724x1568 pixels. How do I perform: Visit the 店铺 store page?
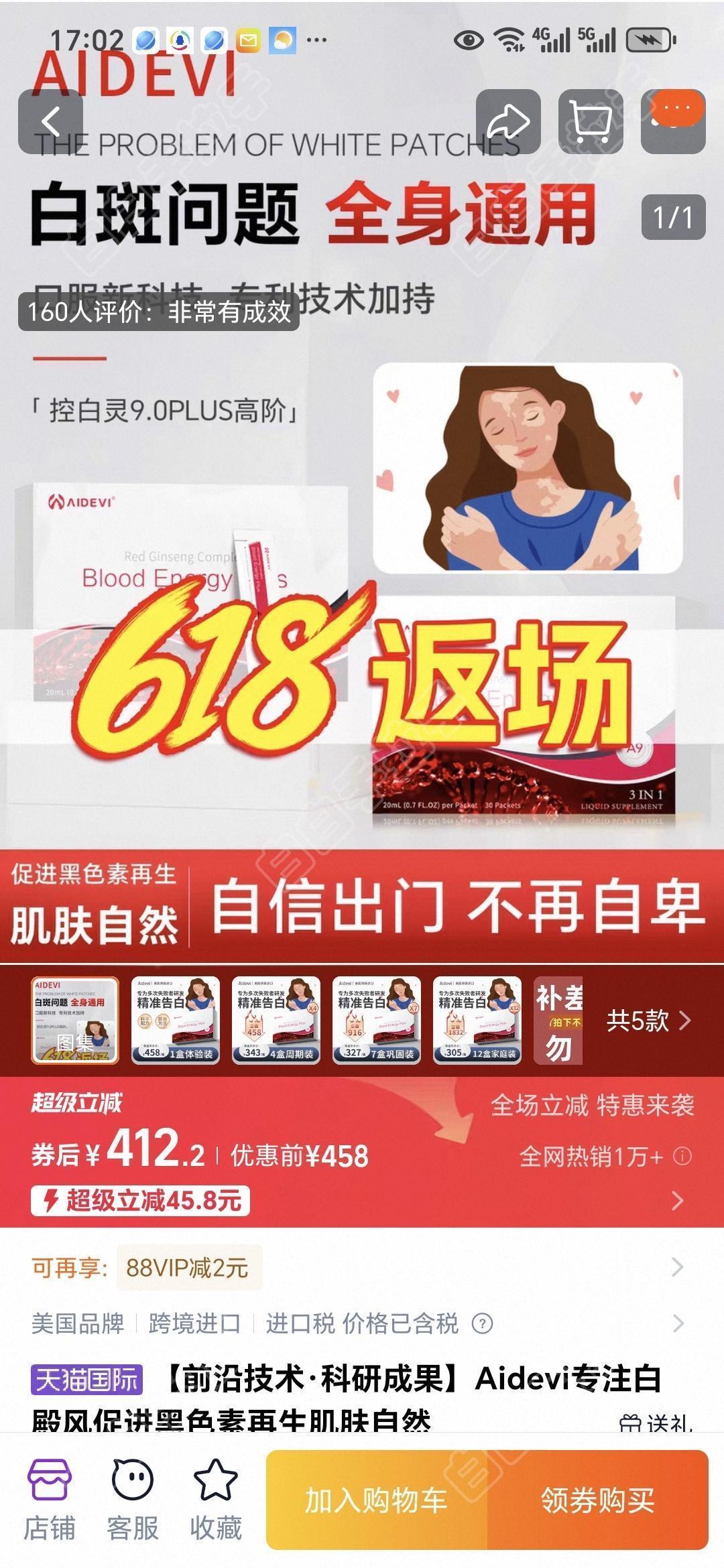pos(49,1500)
